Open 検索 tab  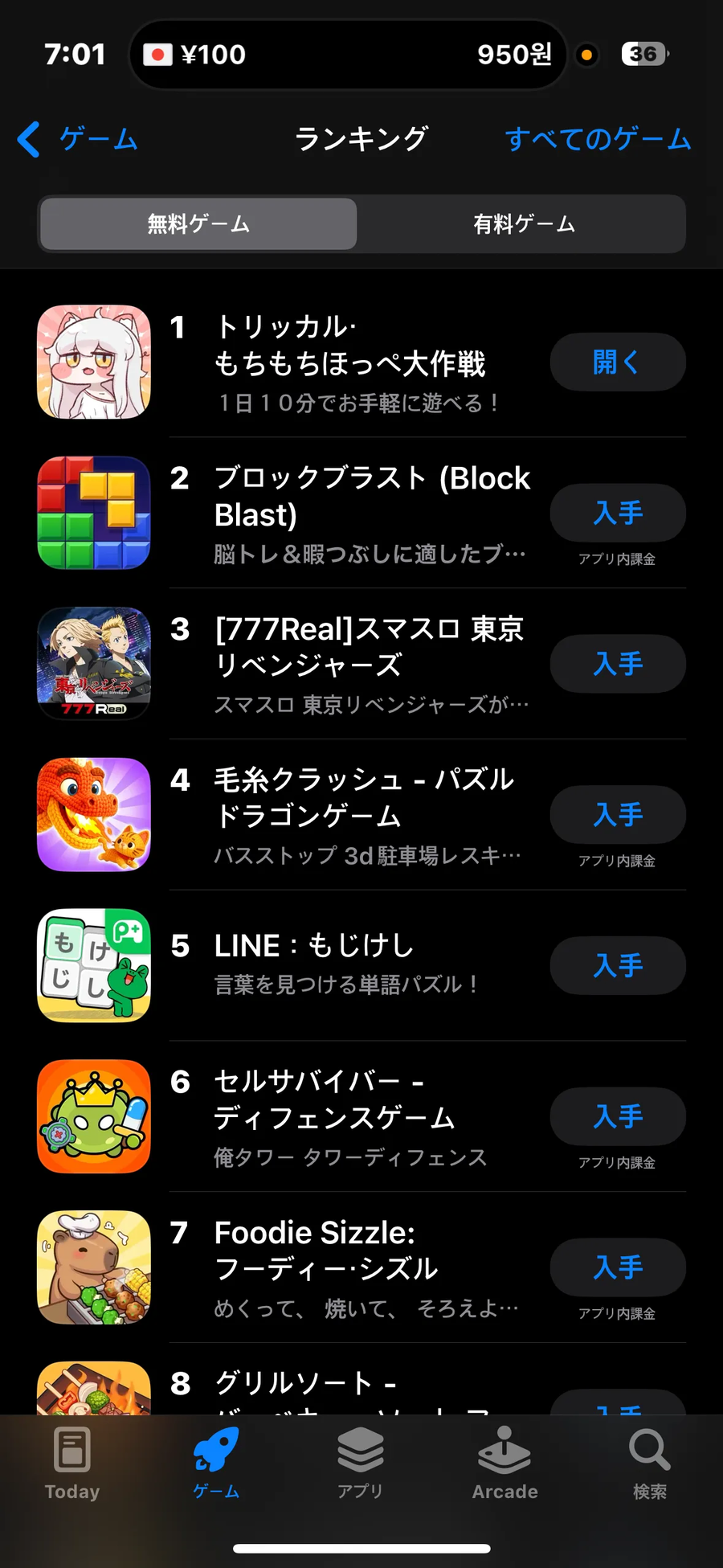(649, 1464)
